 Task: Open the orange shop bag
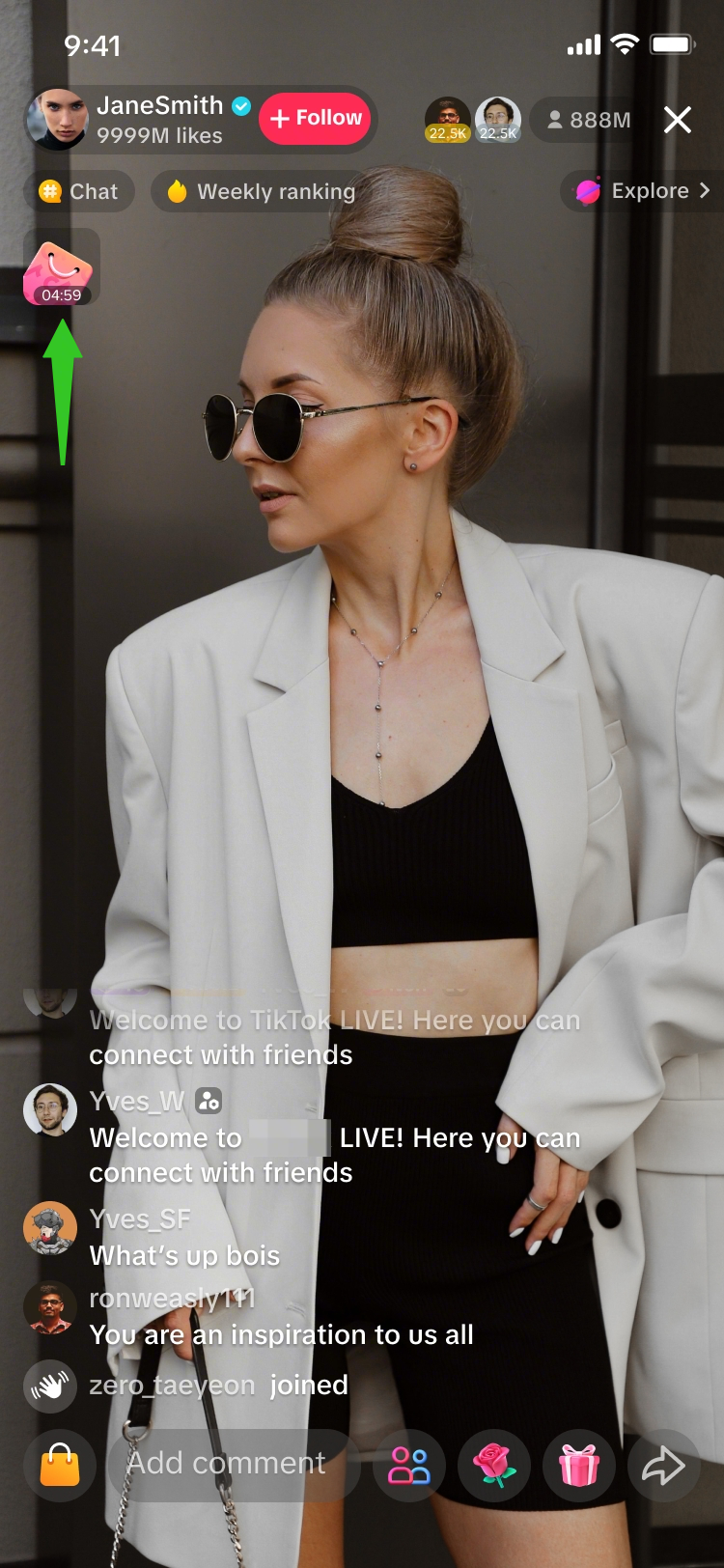[x=60, y=1466]
